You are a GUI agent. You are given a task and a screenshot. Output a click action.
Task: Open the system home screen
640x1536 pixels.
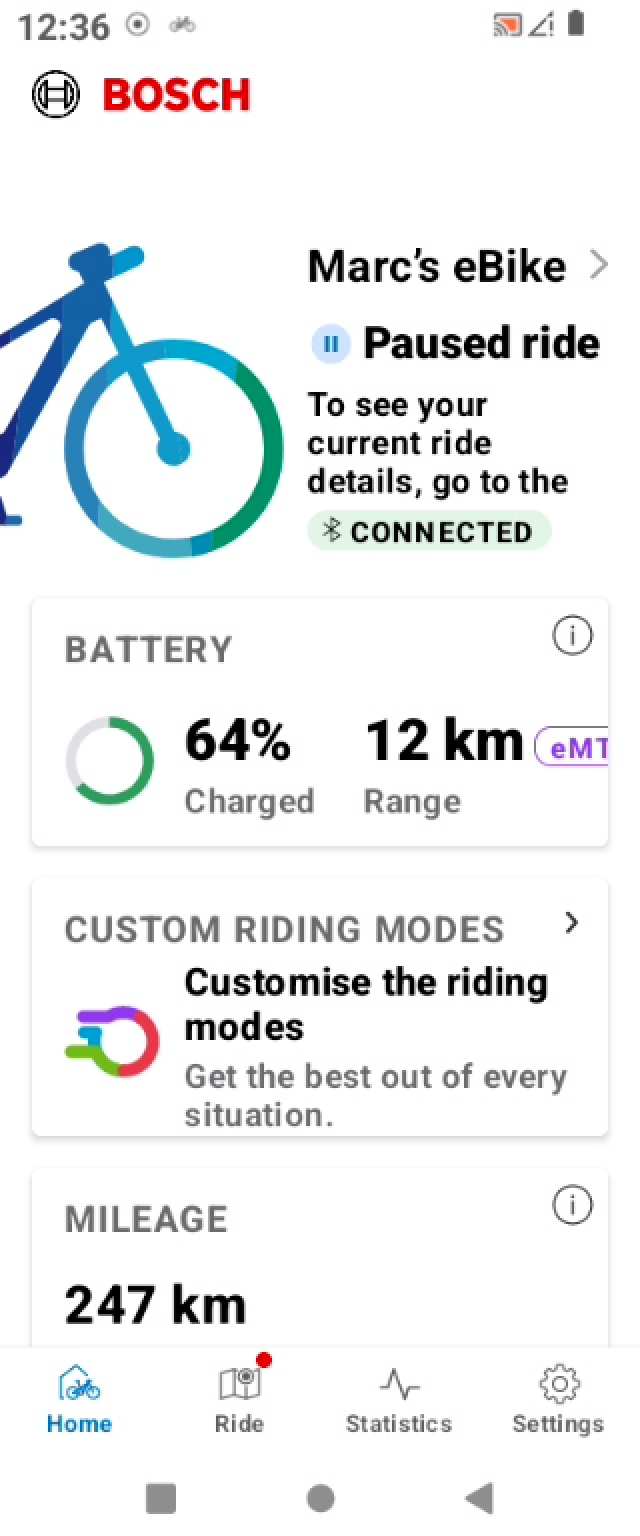point(320,1497)
